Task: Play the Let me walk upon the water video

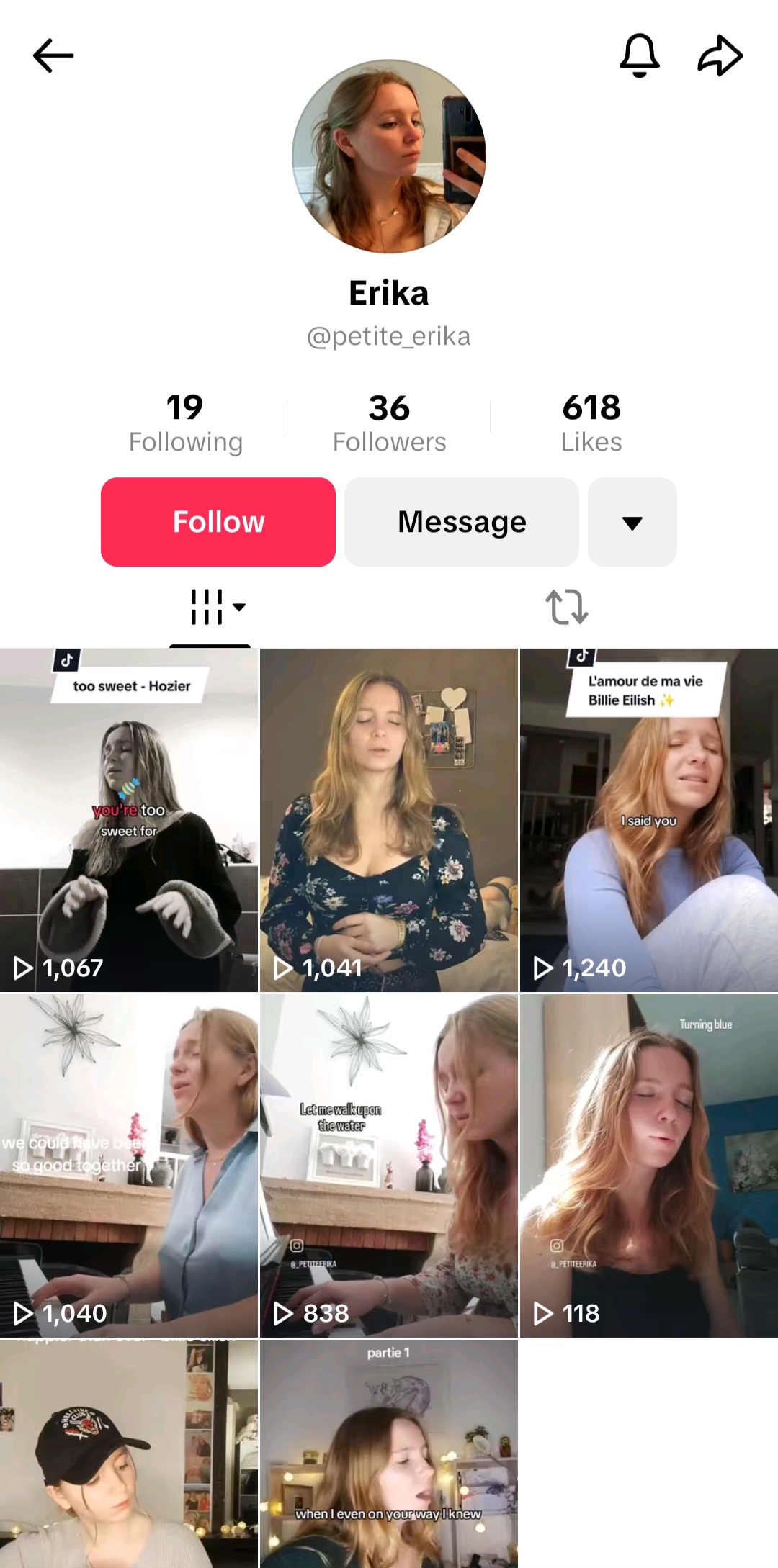Action: (x=389, y=1166)
